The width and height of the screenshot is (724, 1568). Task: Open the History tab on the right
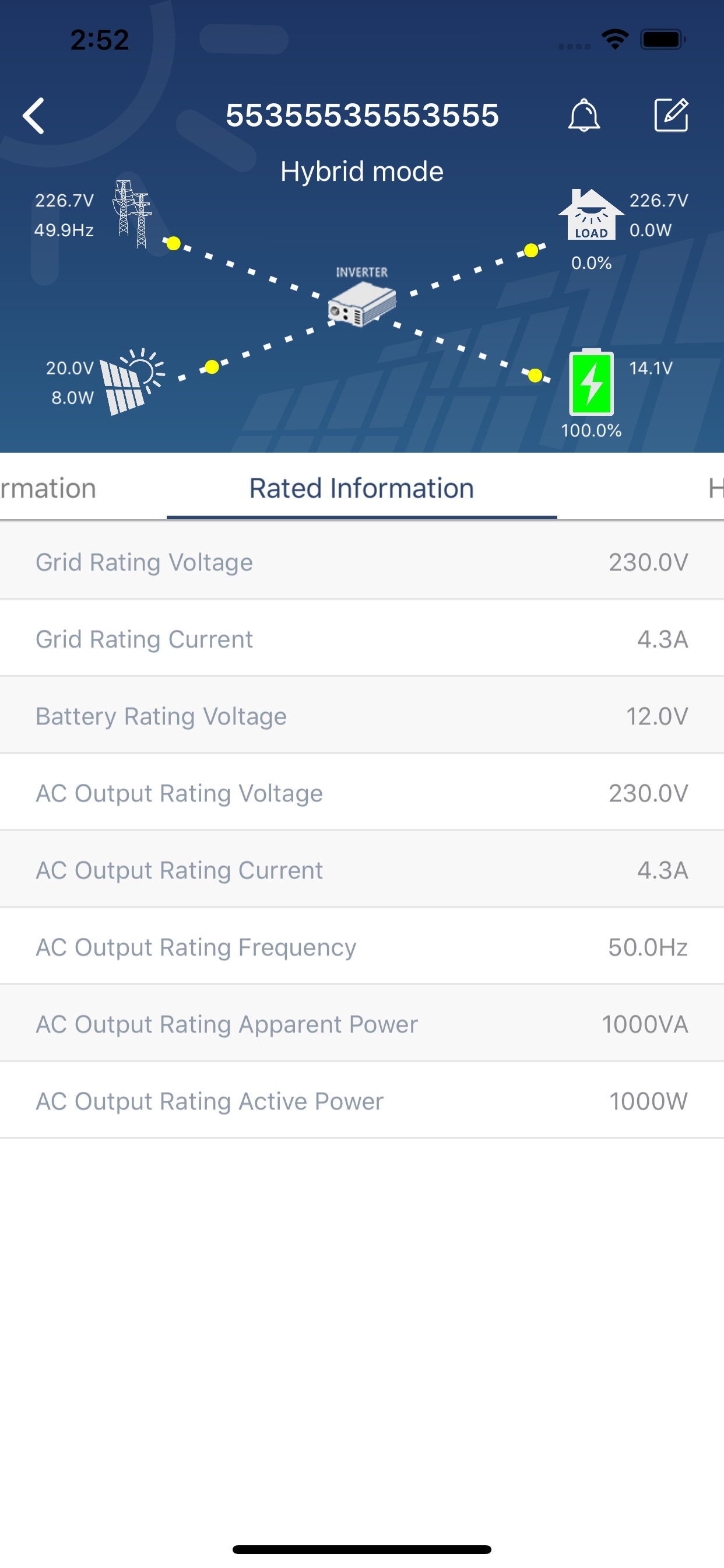[715, 487]
